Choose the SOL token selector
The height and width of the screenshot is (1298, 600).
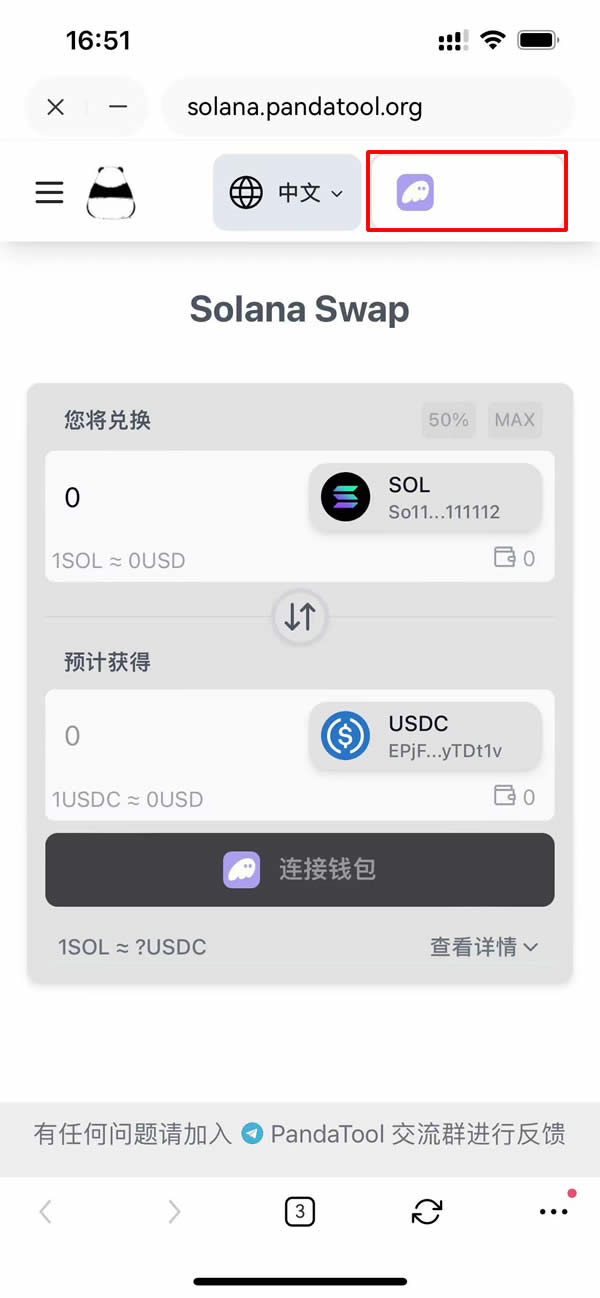(425, 497)
